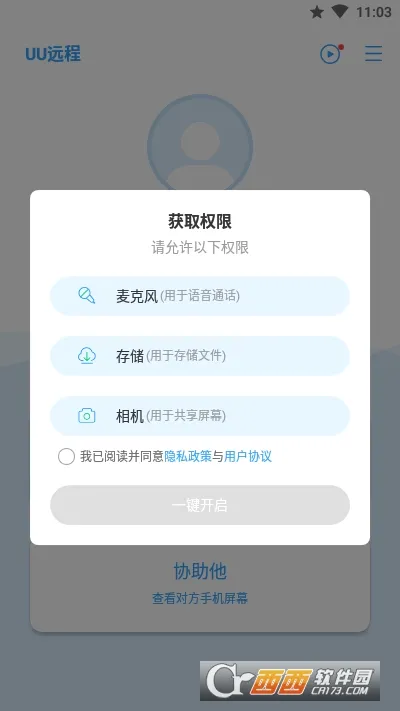Select the 麦克风 permission row
The image size is (400, 711).
[x=200, y=296]
